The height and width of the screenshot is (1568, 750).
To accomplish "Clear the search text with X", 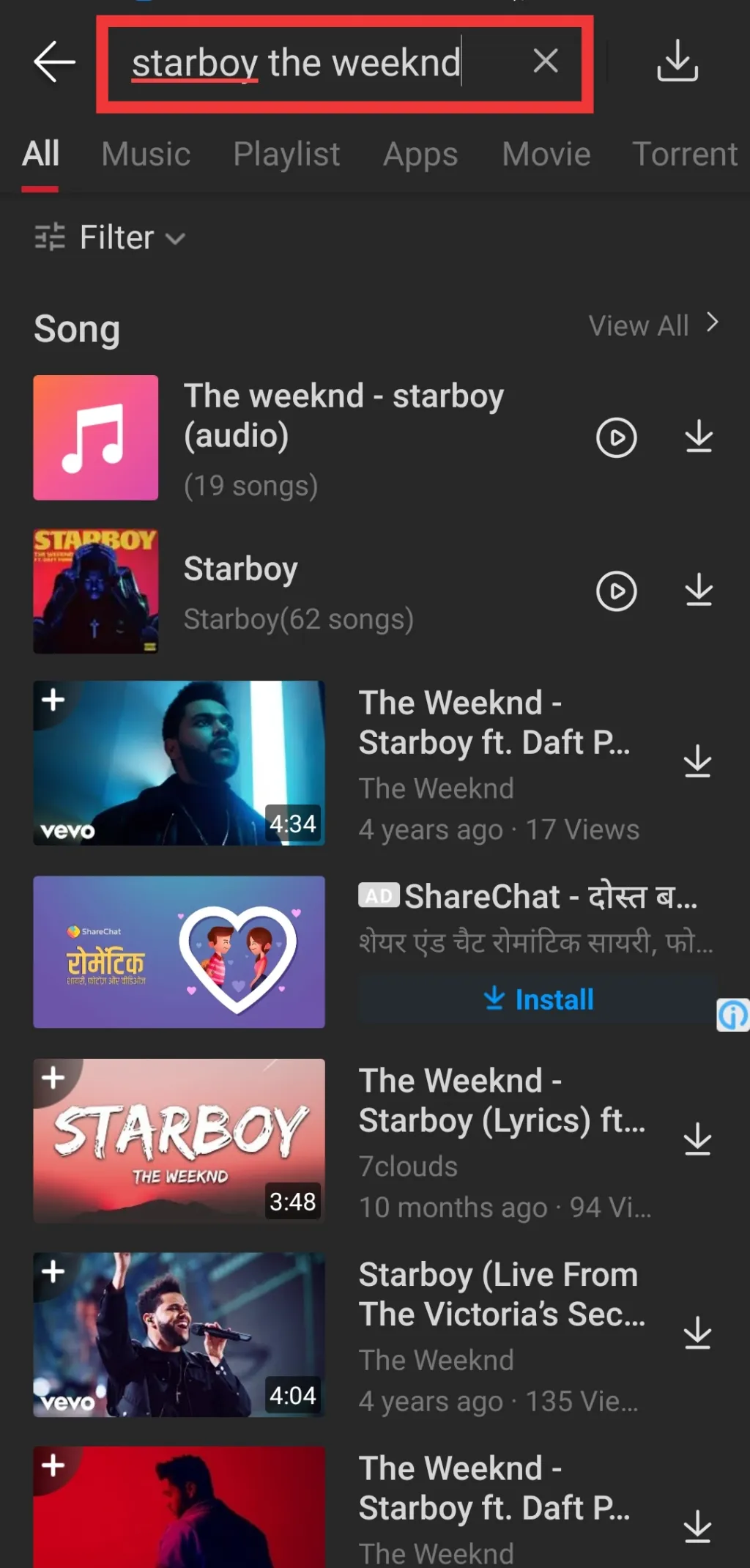I will pyautogui.click(x=546, y=61).
